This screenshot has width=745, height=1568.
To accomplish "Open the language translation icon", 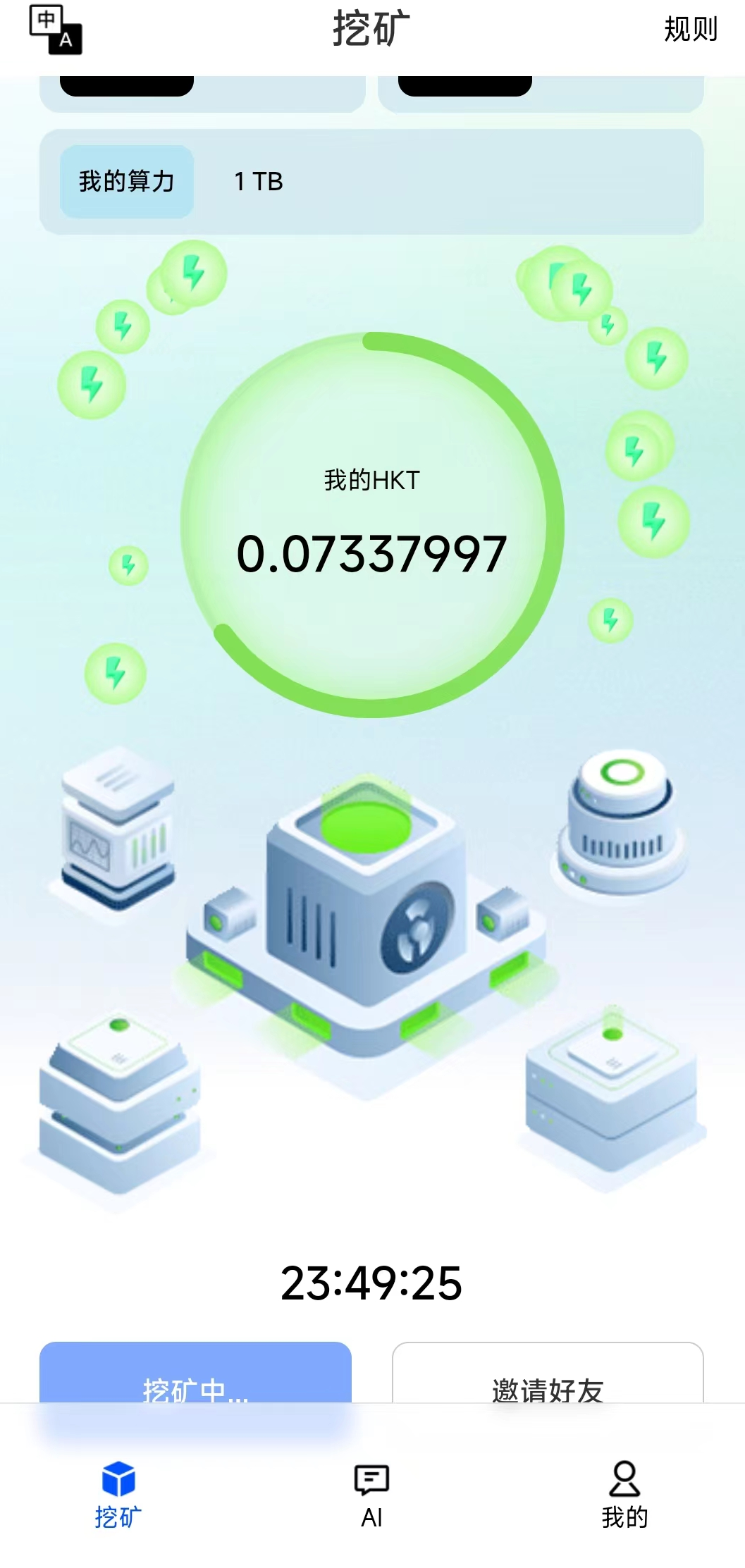I will coord(56,30).
